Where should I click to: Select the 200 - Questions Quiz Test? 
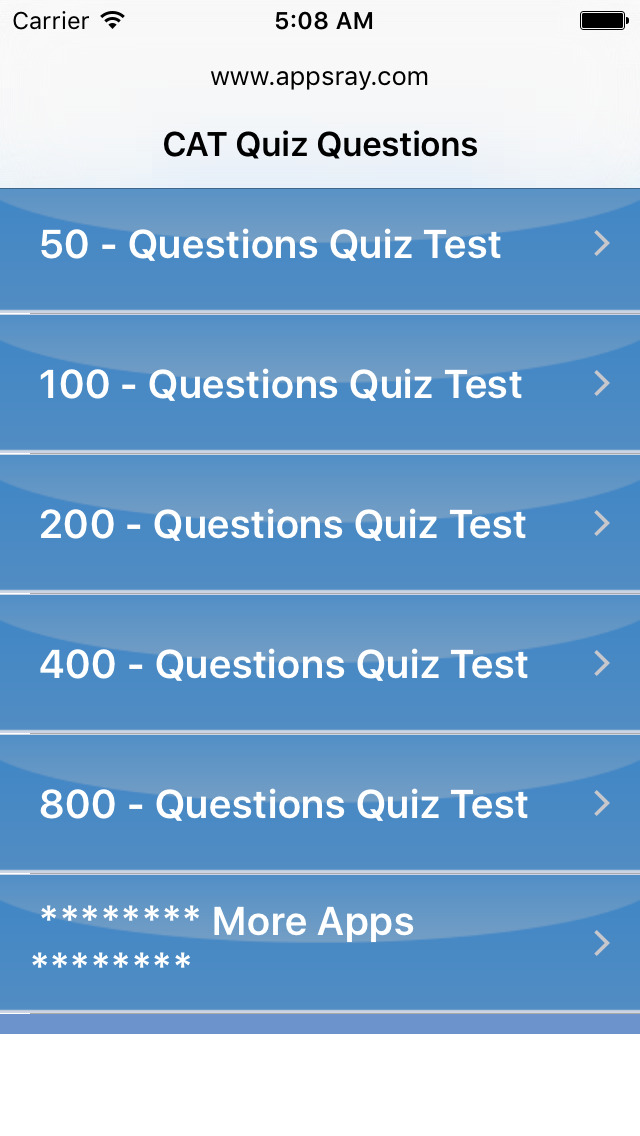coord(283,525)
